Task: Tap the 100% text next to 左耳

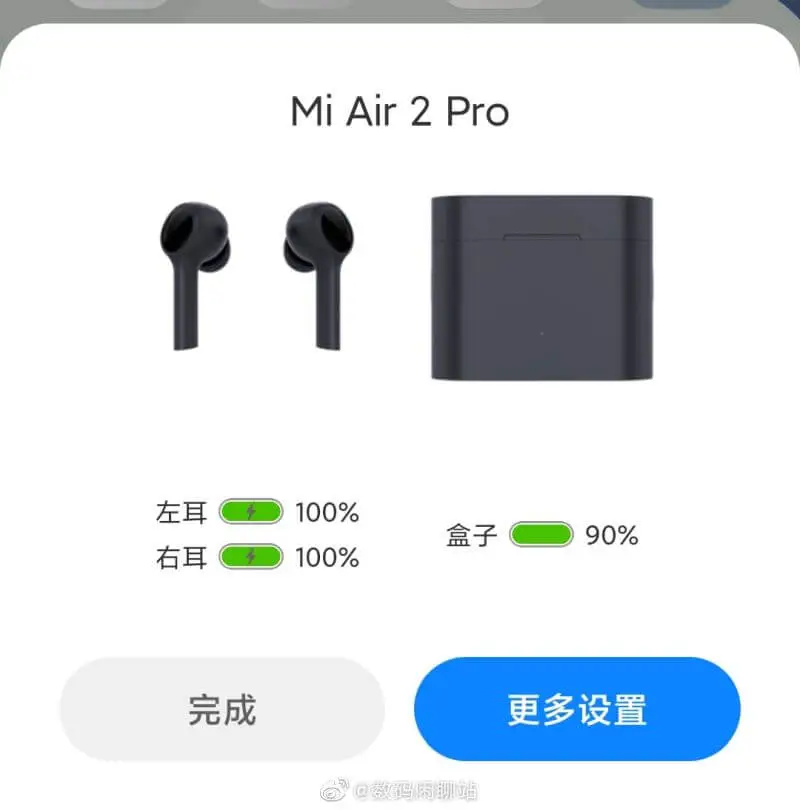Action: coord(328,512)
